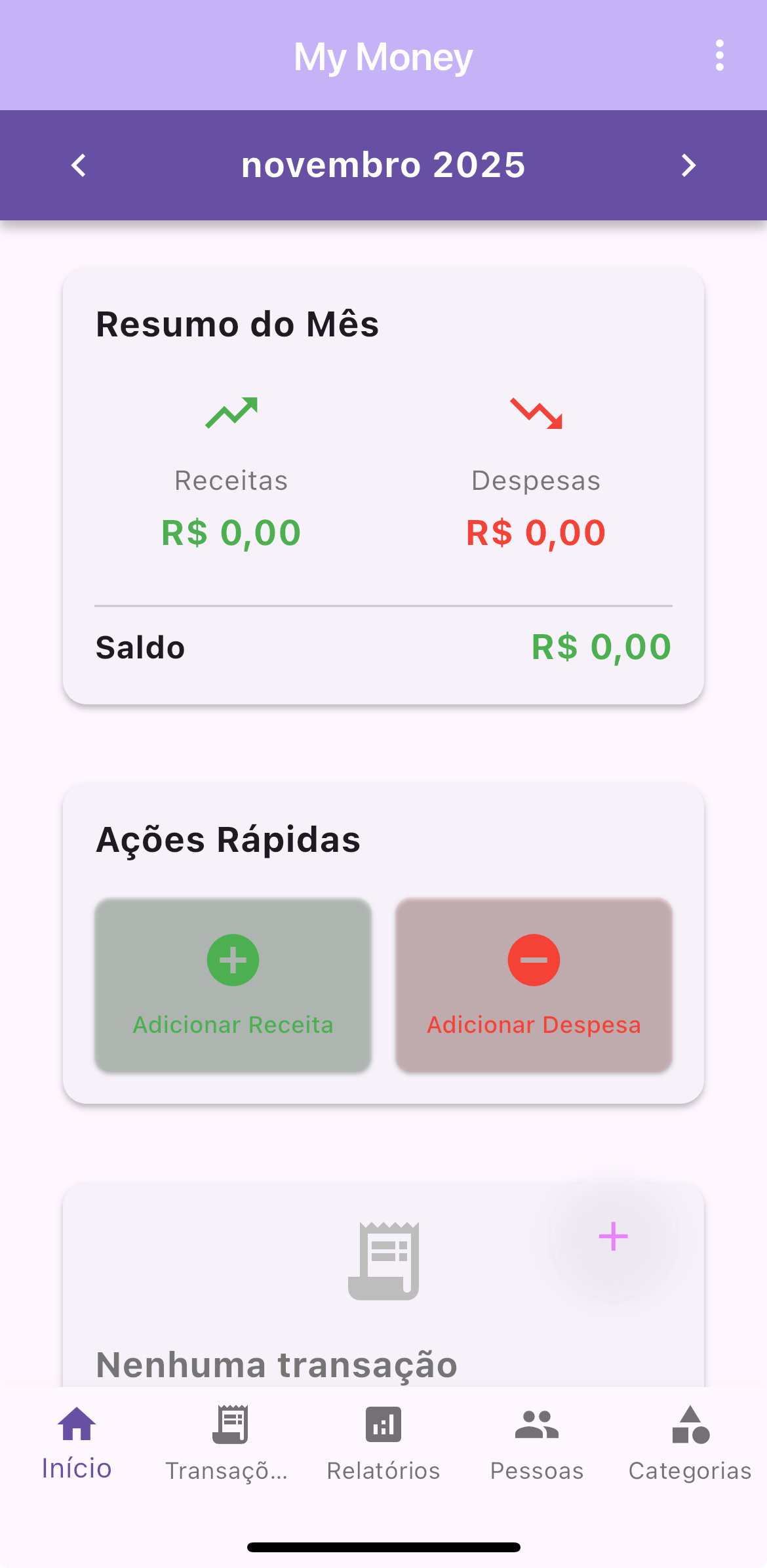Select the novembro 2025 month header
This screenshot has height=1568, width=767.
[x=383, y=165]
